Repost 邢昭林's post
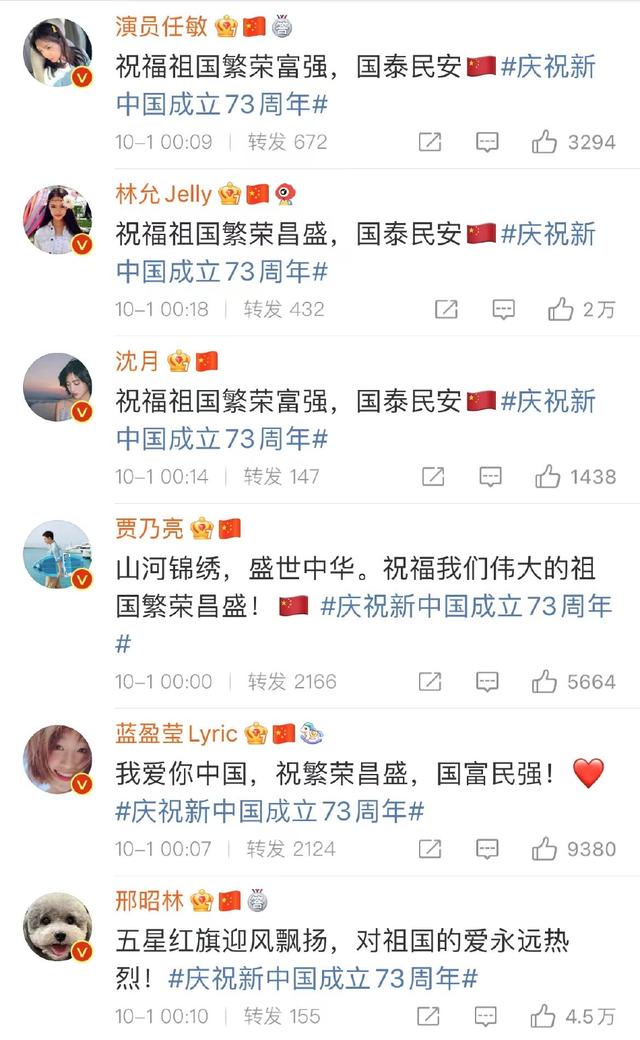 [428, 1016]
